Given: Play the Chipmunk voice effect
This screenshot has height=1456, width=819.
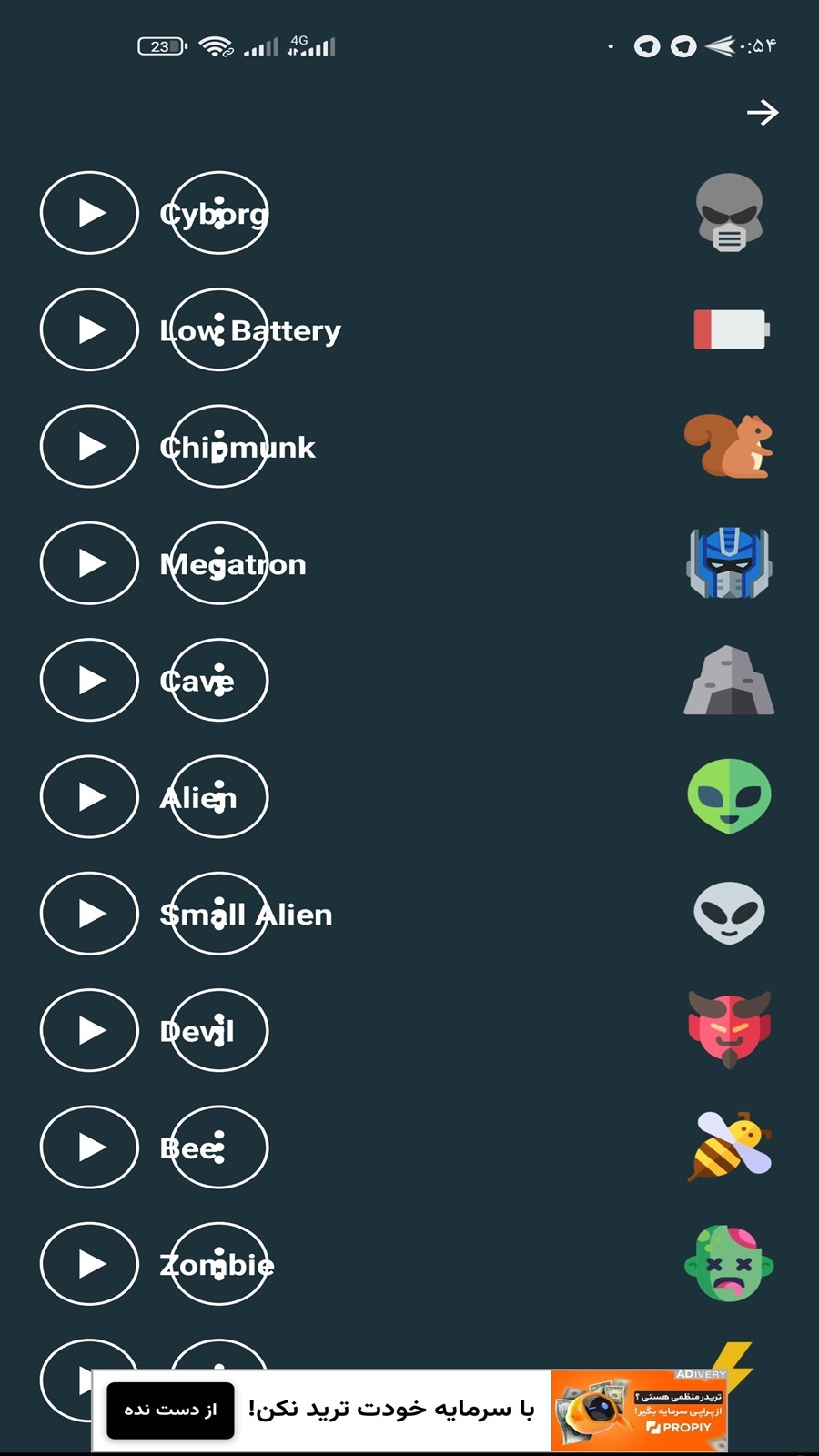Looking at the screenshot, I should (x=89, y=446).
